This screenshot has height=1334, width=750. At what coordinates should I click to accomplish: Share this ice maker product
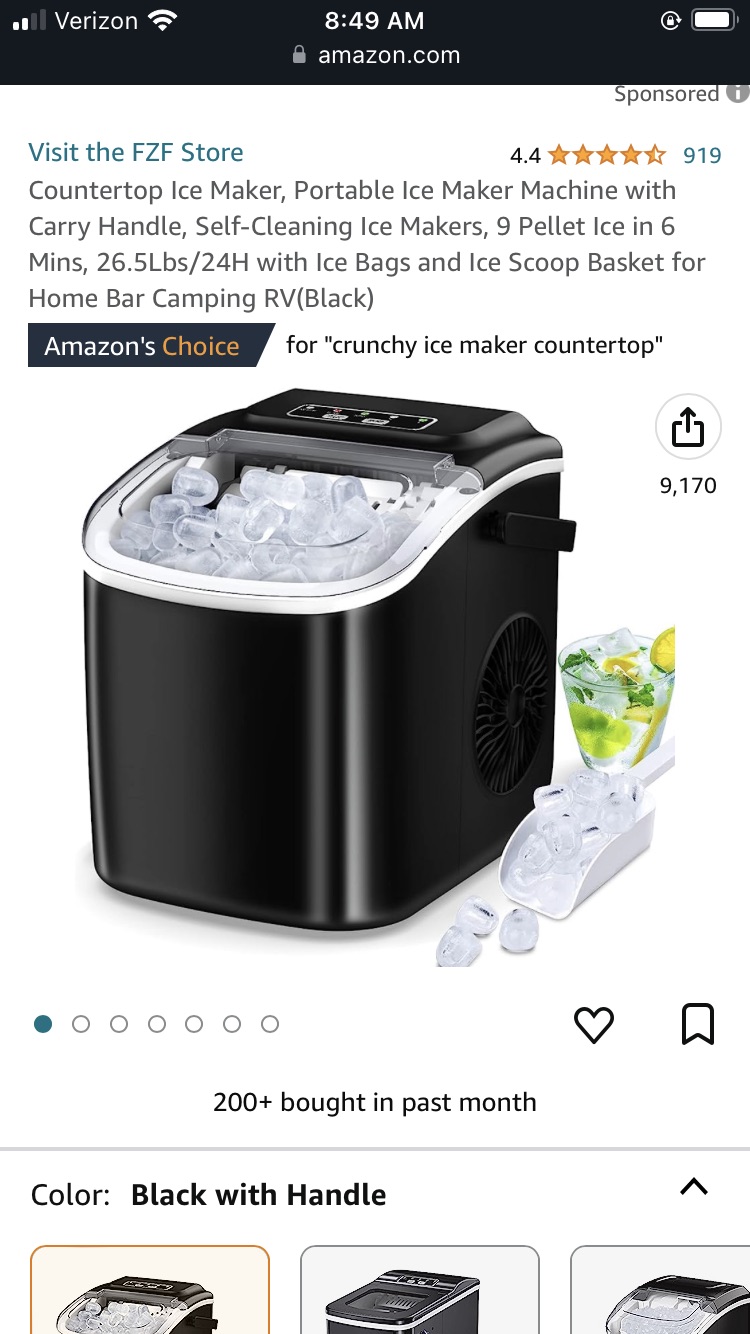click(x=687, y=429)
